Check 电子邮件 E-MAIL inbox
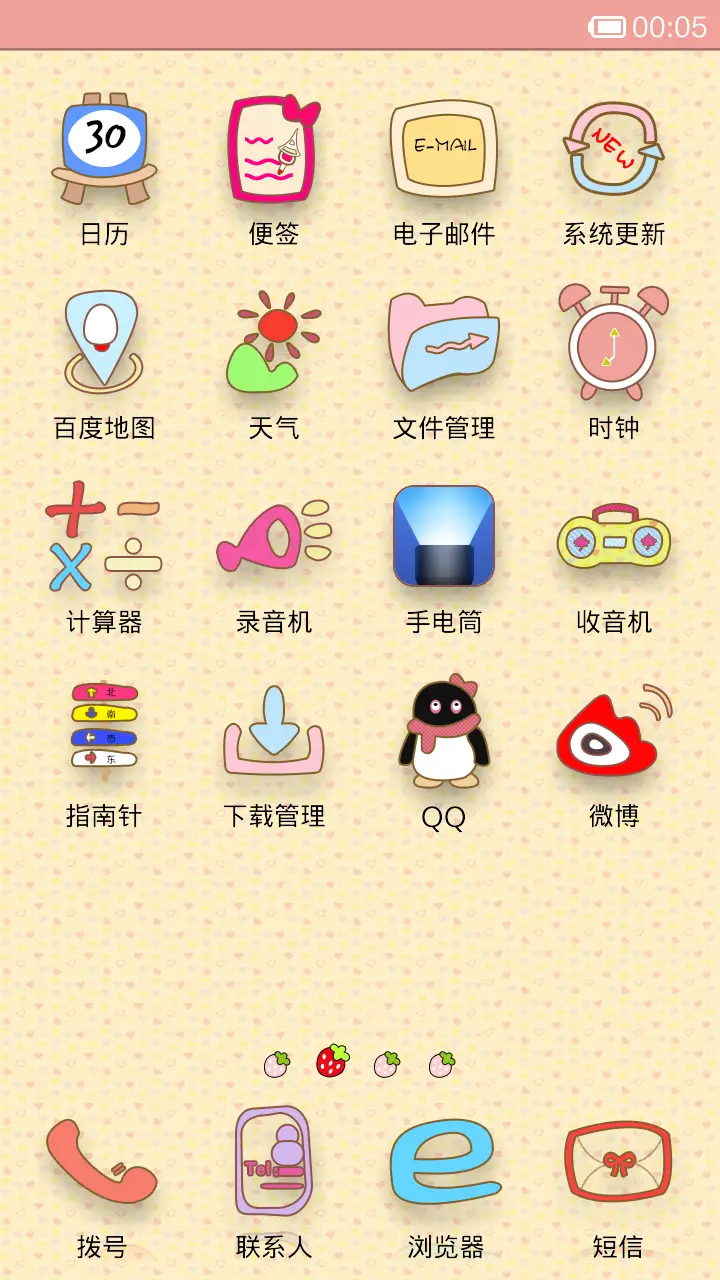Screen dimensions: 720x1280 [444, 150]
